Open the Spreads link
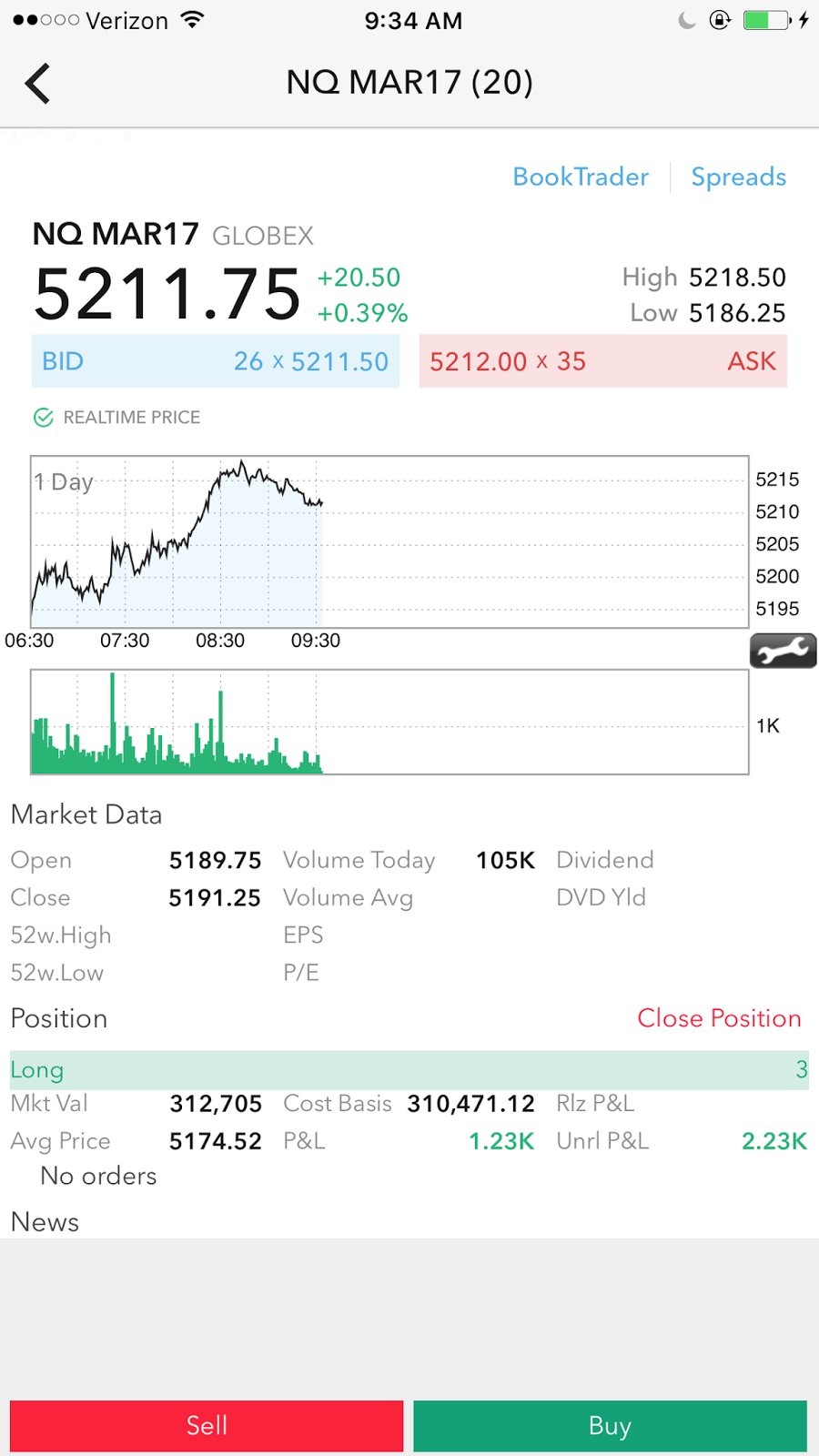Viewport: 819px width, 1456px height. click(738, 177)
